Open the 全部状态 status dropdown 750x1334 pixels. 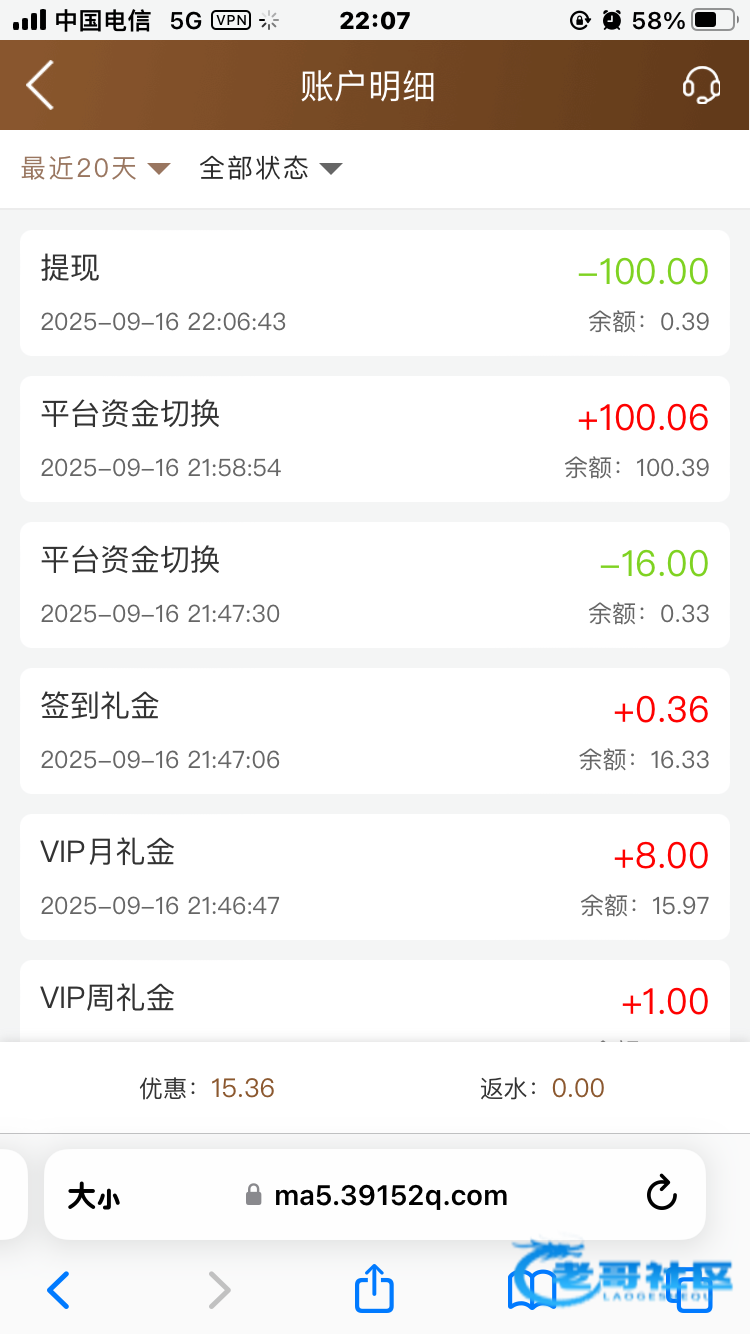pyautogui.click(x=271, y=168)
